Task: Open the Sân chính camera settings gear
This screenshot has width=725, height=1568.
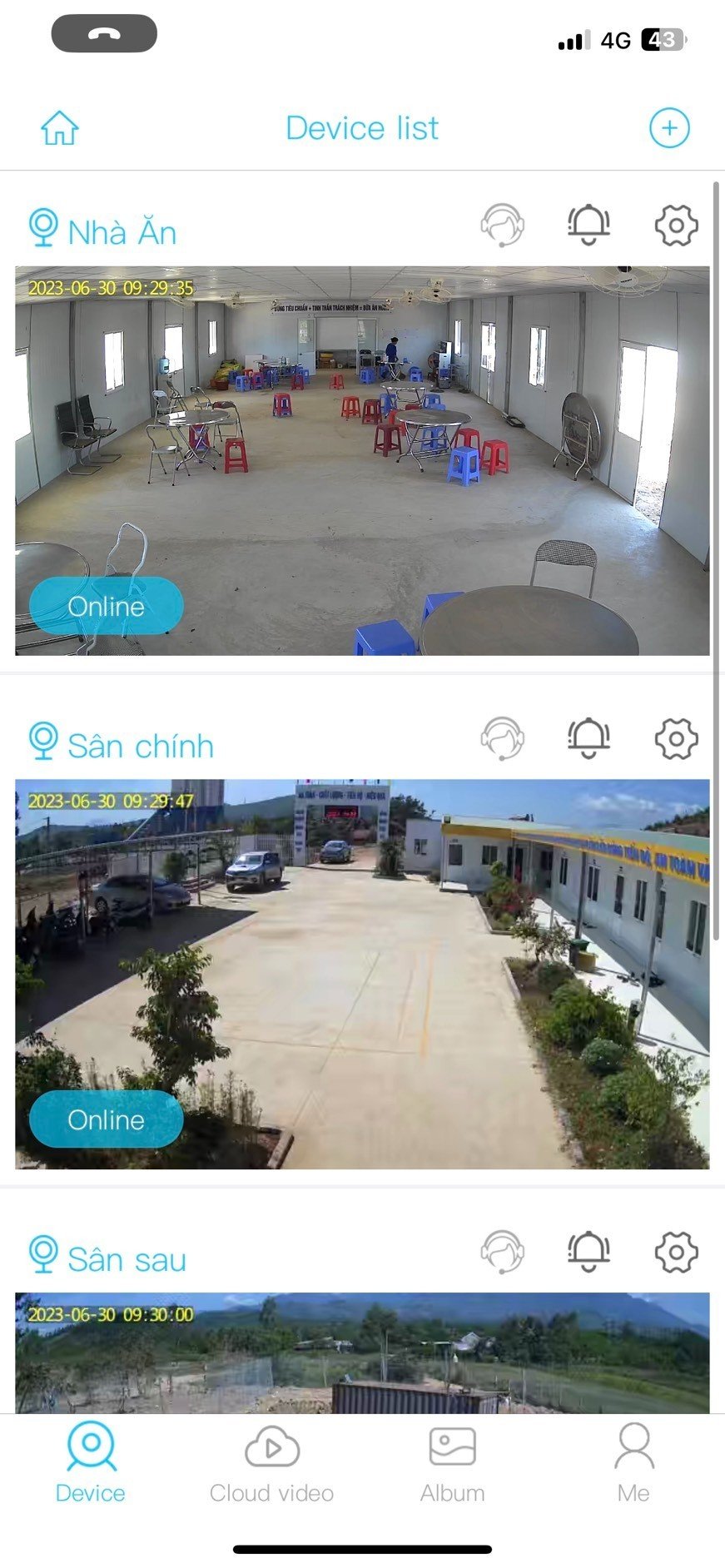Action: (x=676, y=738)
